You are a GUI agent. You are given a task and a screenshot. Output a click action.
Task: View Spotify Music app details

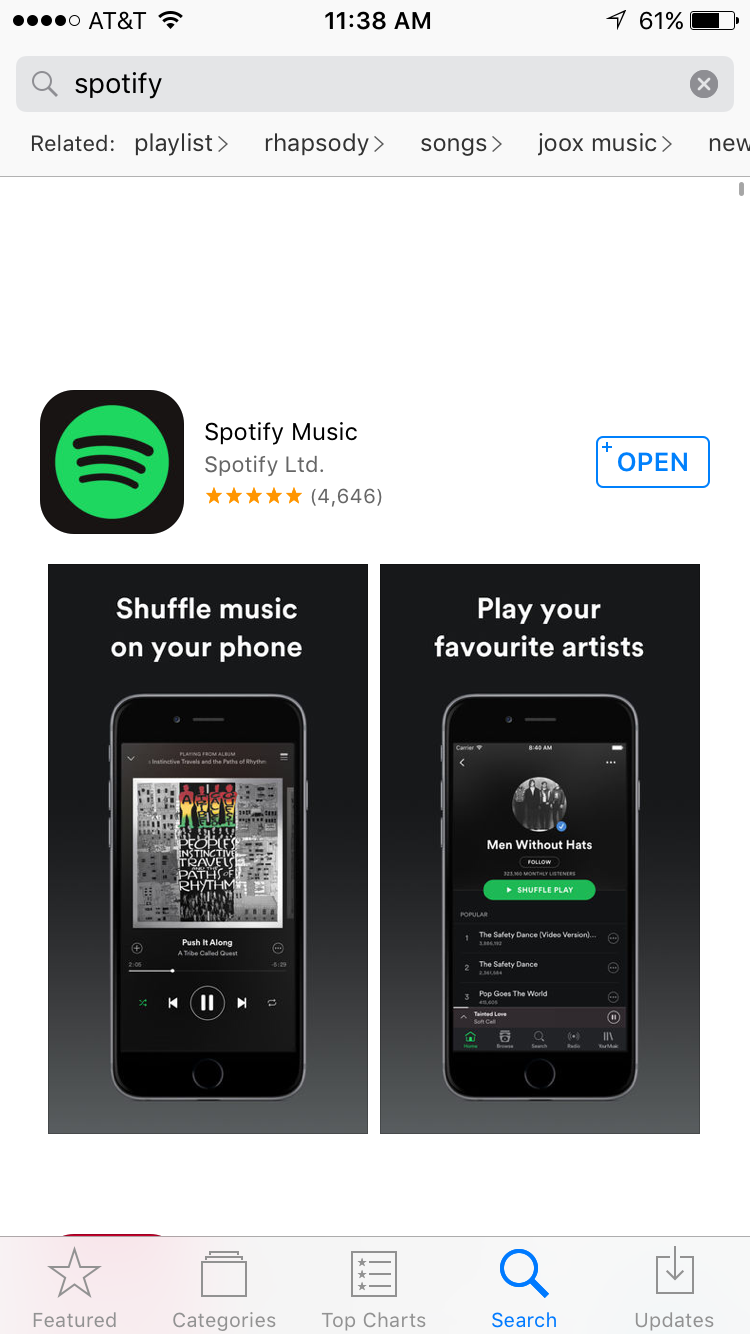click(280, 432)
